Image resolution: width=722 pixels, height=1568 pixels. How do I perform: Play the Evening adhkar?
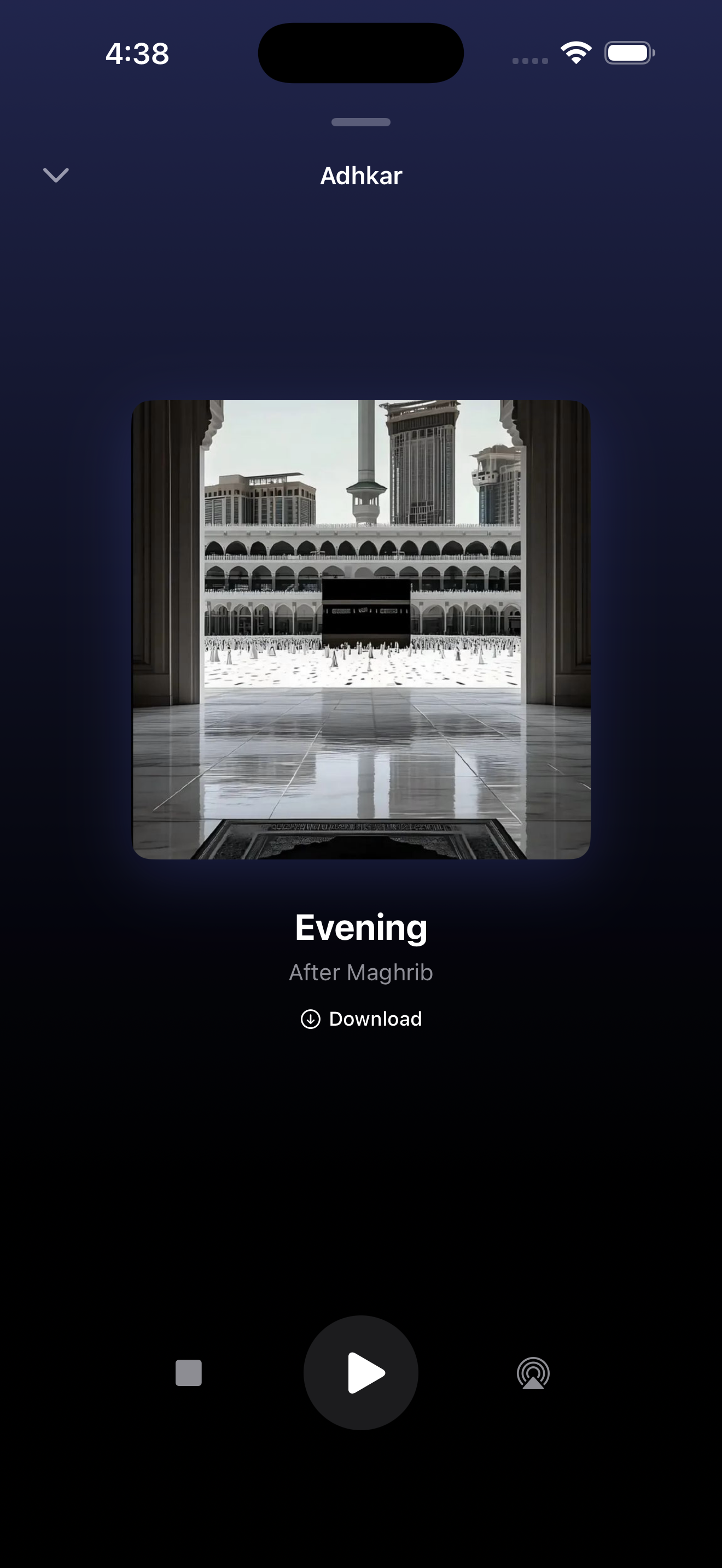tap(361, 1373)
